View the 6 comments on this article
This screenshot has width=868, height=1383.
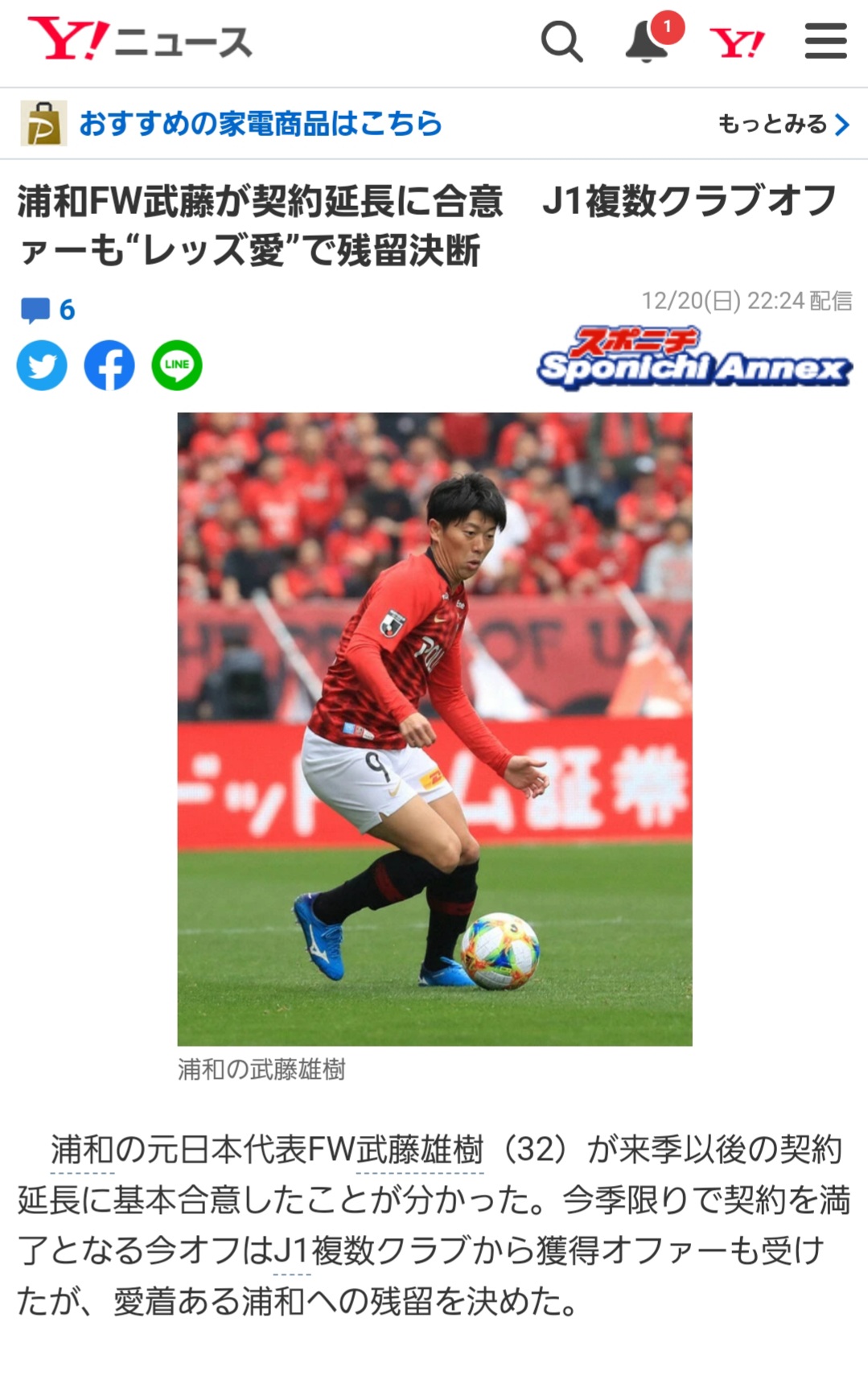pyautogui.click(x=48, y=310)
